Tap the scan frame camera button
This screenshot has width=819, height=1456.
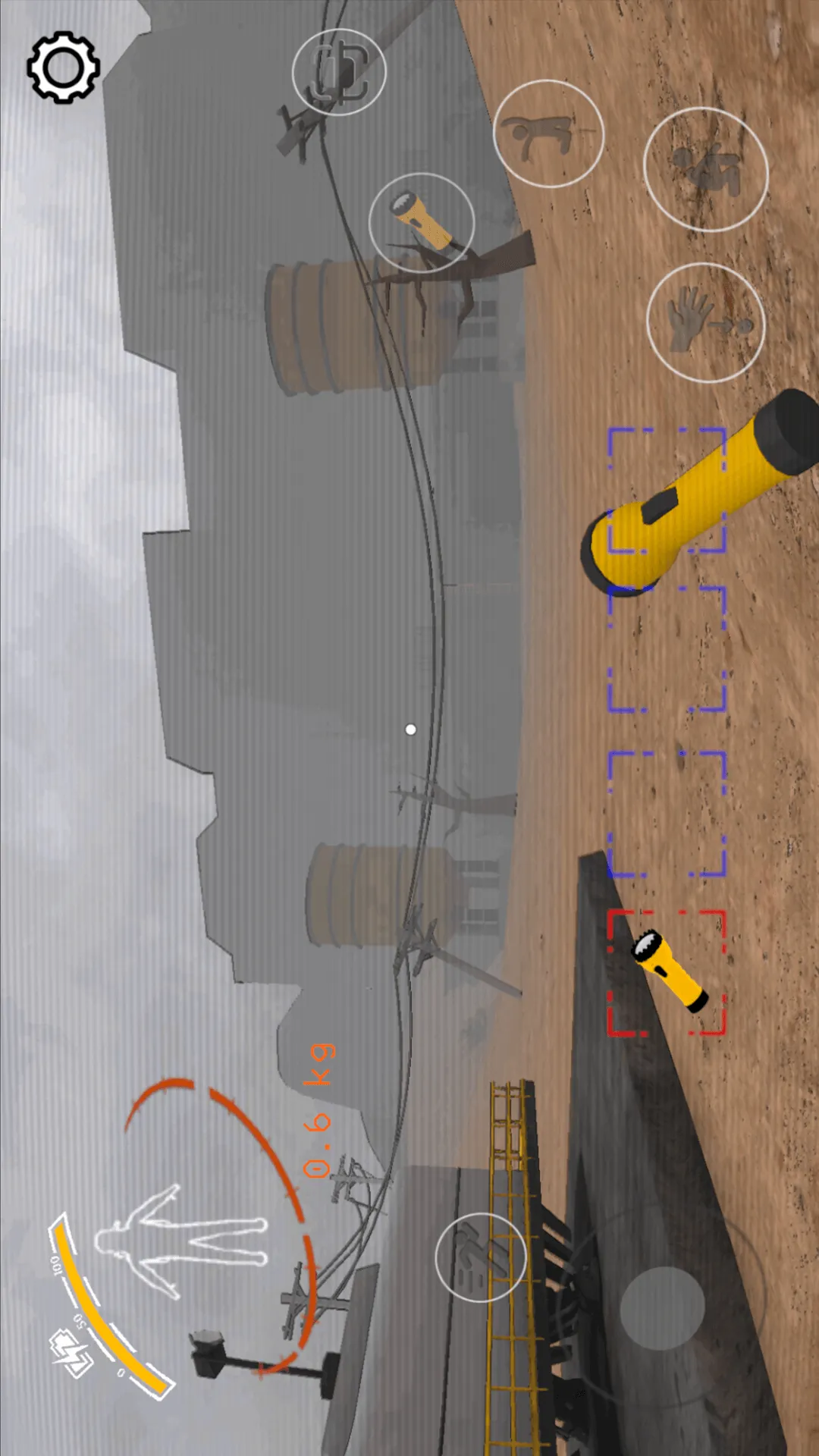coord(339,72)
